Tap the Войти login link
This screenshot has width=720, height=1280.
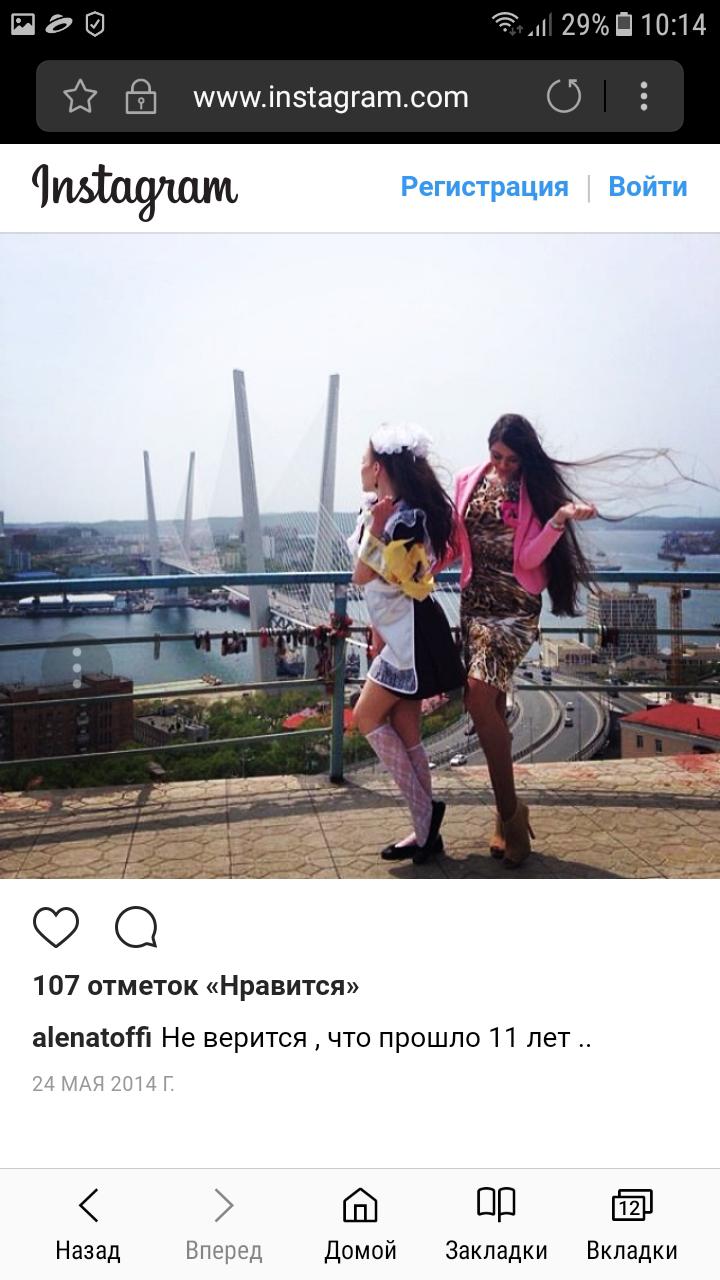tap(647, 187)
